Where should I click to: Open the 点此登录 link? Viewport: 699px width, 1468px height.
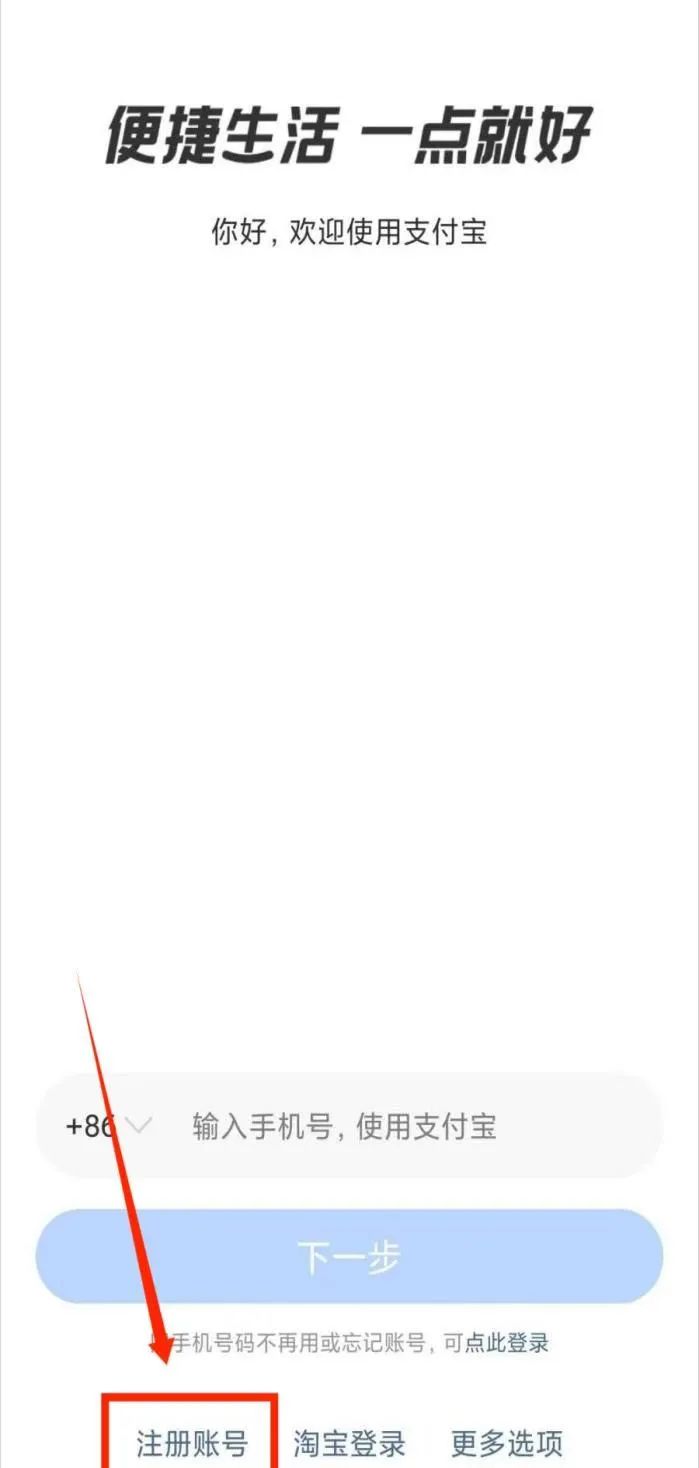(x=507, y=1342)
